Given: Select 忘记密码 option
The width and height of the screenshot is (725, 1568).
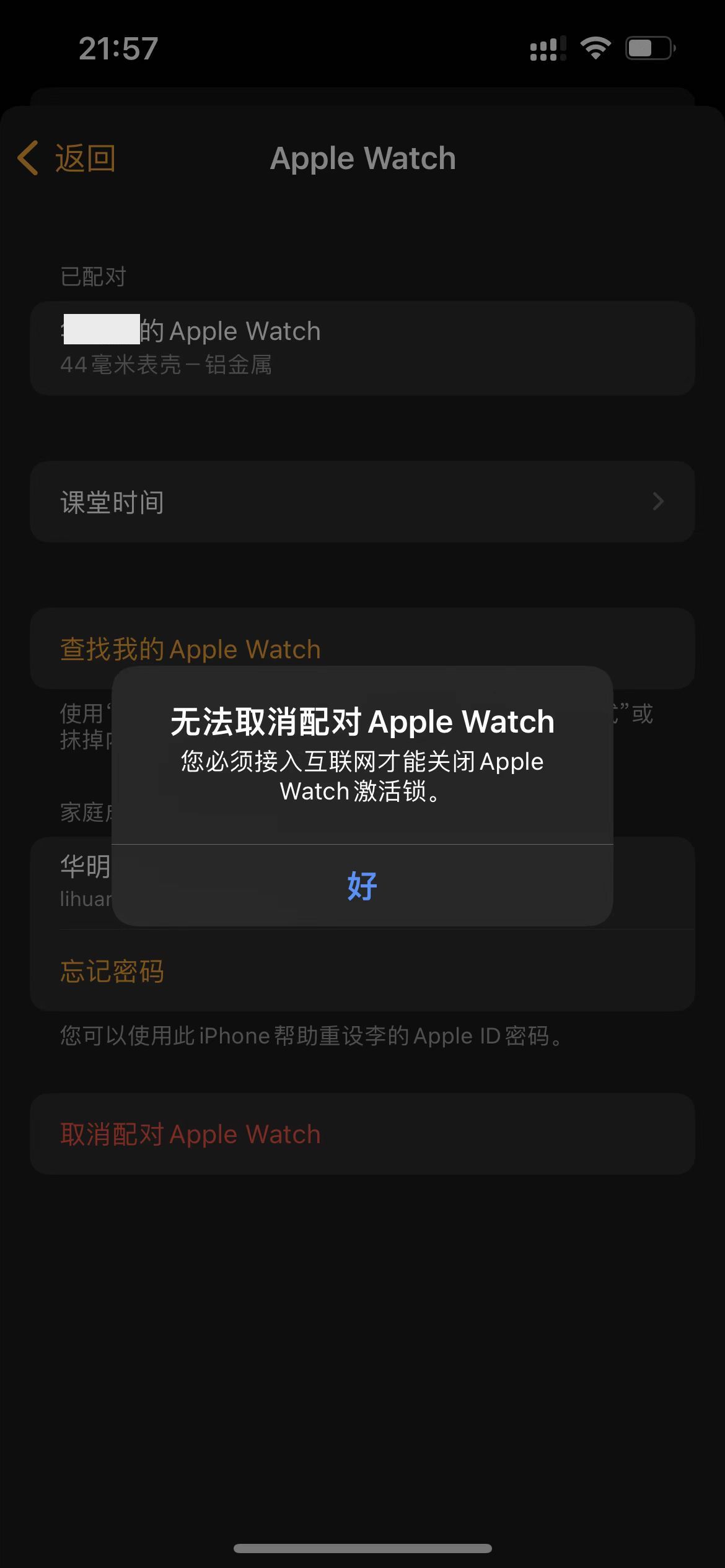Looking at the screenshot, I should tap(112, 971).
